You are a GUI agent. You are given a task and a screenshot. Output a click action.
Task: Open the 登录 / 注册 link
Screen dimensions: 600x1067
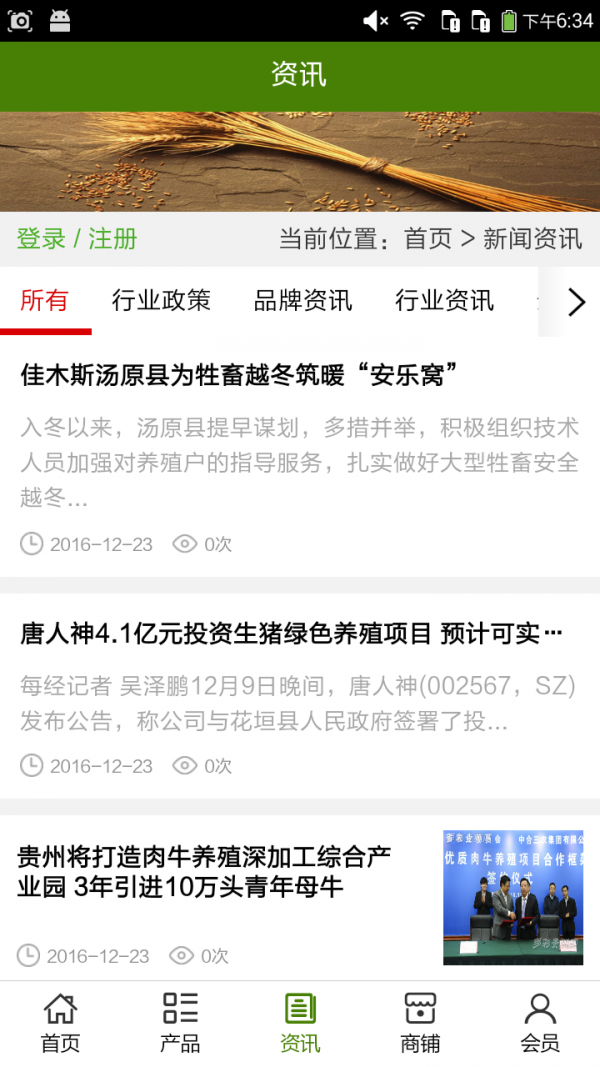pyautogui.click(x=77, y=239)
